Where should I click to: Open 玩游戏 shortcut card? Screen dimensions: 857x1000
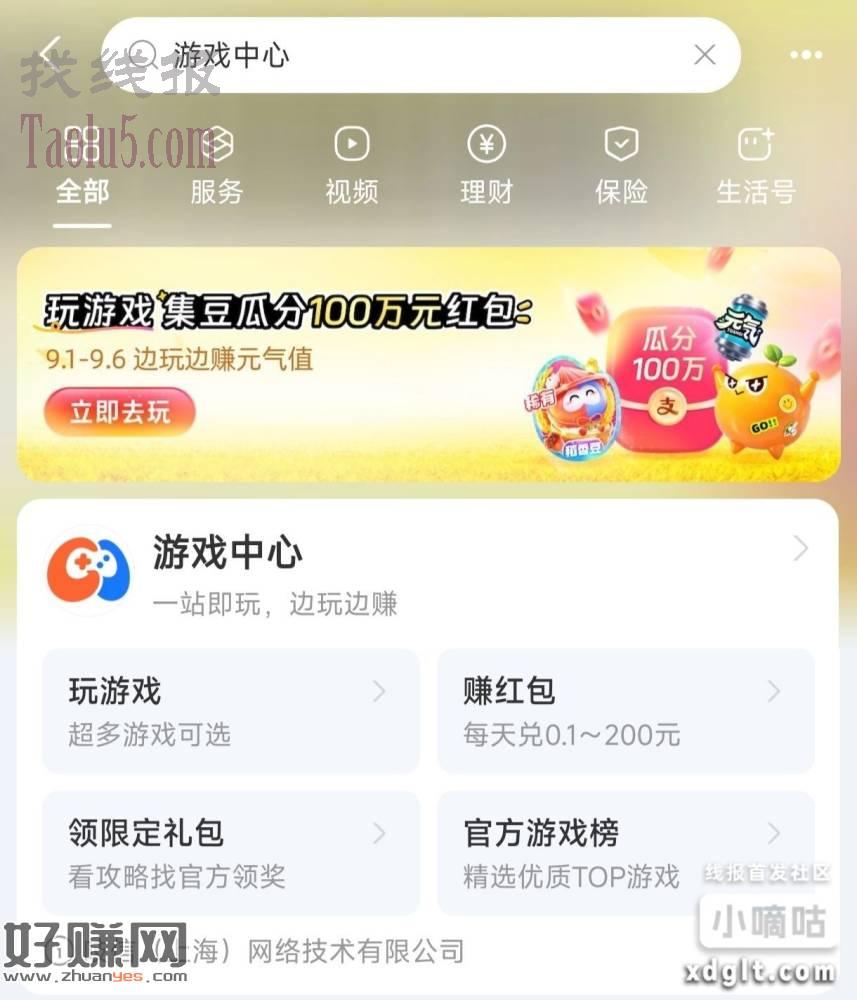pos(230,710)
